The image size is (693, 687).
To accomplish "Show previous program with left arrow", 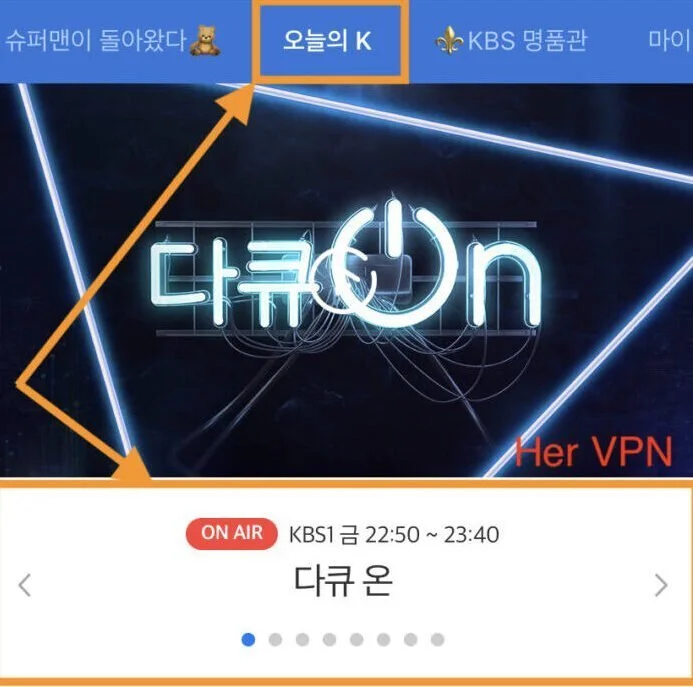I will coord(26,586).
